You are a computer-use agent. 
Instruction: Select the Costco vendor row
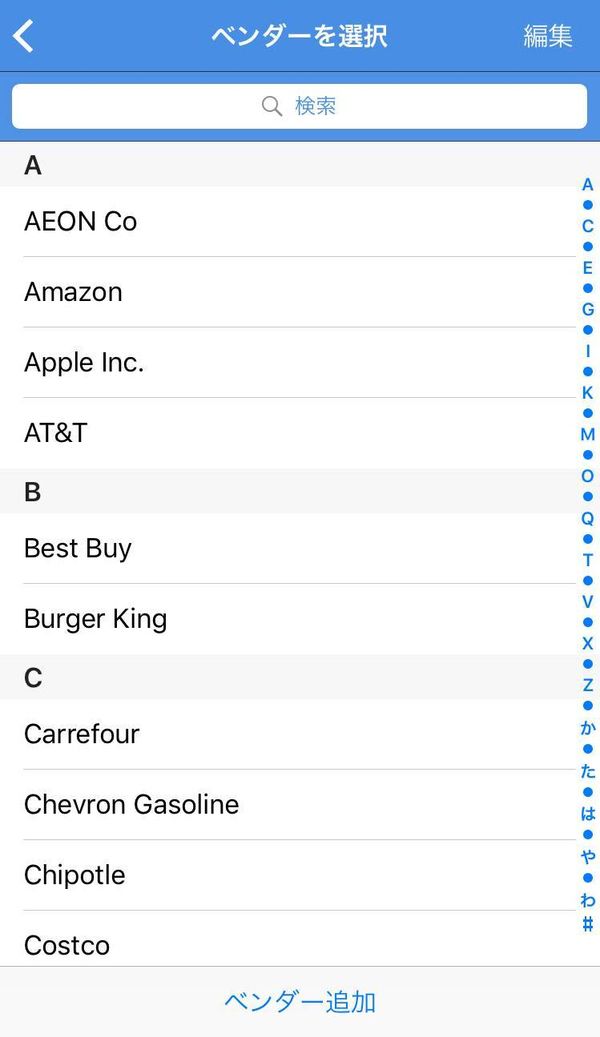[x=288, y=939]
